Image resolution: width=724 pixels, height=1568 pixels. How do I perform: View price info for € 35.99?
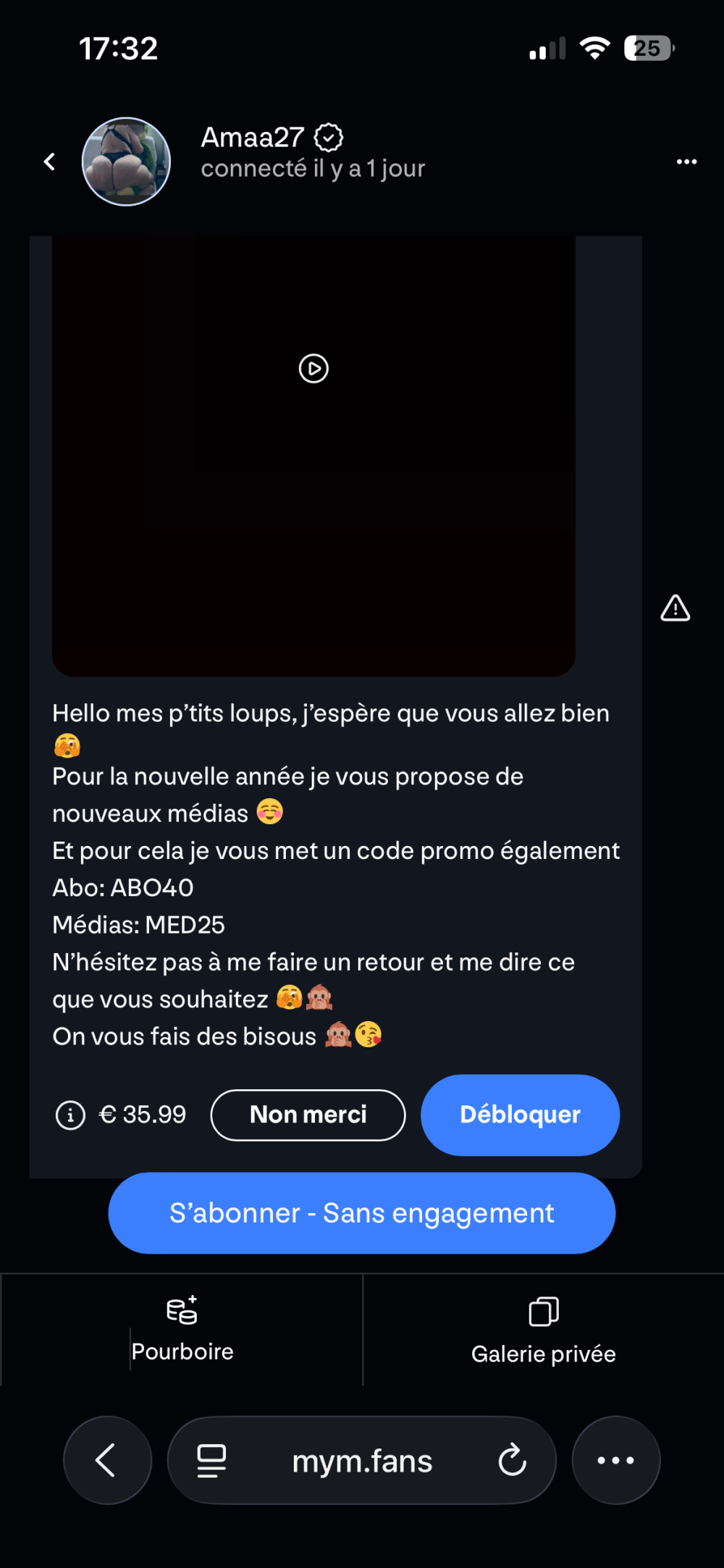pyautogui.click(x=70, y=1115)
